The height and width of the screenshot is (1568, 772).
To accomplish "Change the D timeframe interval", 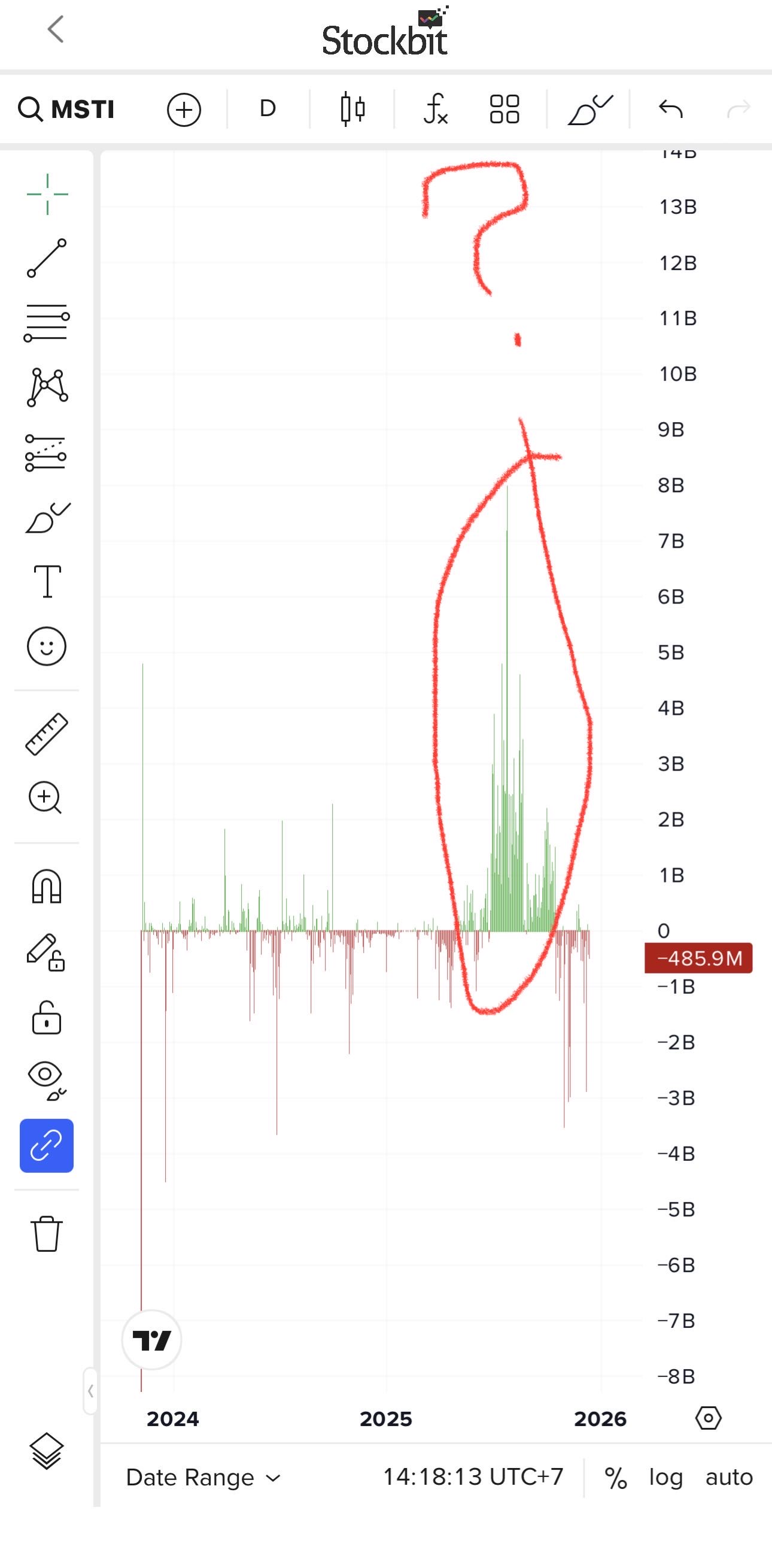I will coord(268,109).
